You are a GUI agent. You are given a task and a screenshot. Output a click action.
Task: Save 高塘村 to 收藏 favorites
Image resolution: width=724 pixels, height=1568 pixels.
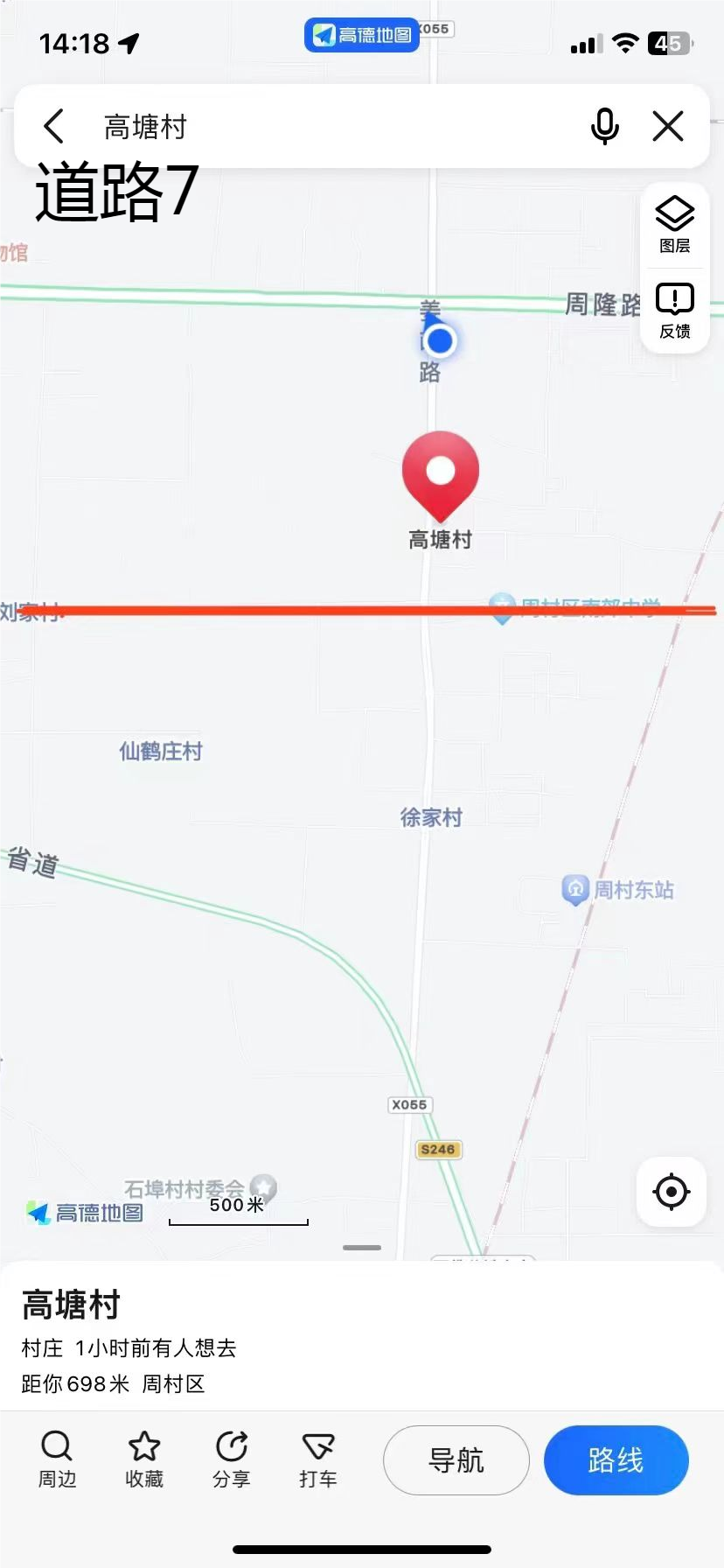144,1459
